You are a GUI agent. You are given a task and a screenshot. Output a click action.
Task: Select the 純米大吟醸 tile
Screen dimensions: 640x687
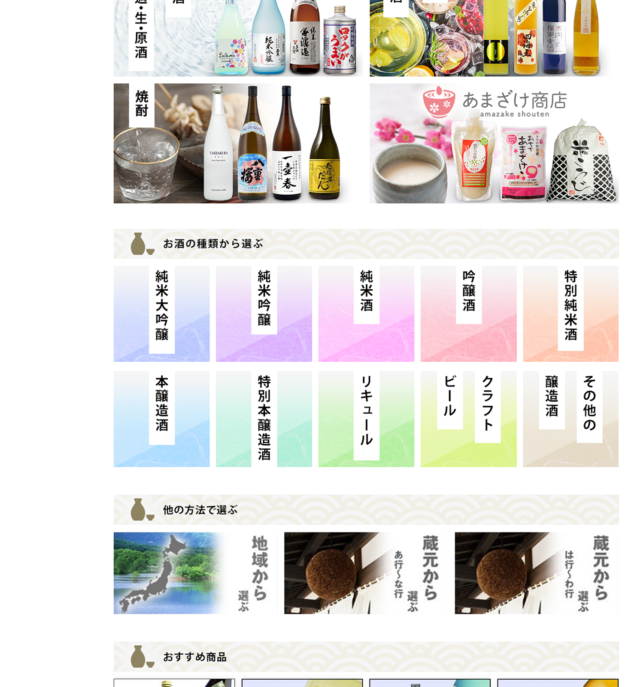[162, 314]
